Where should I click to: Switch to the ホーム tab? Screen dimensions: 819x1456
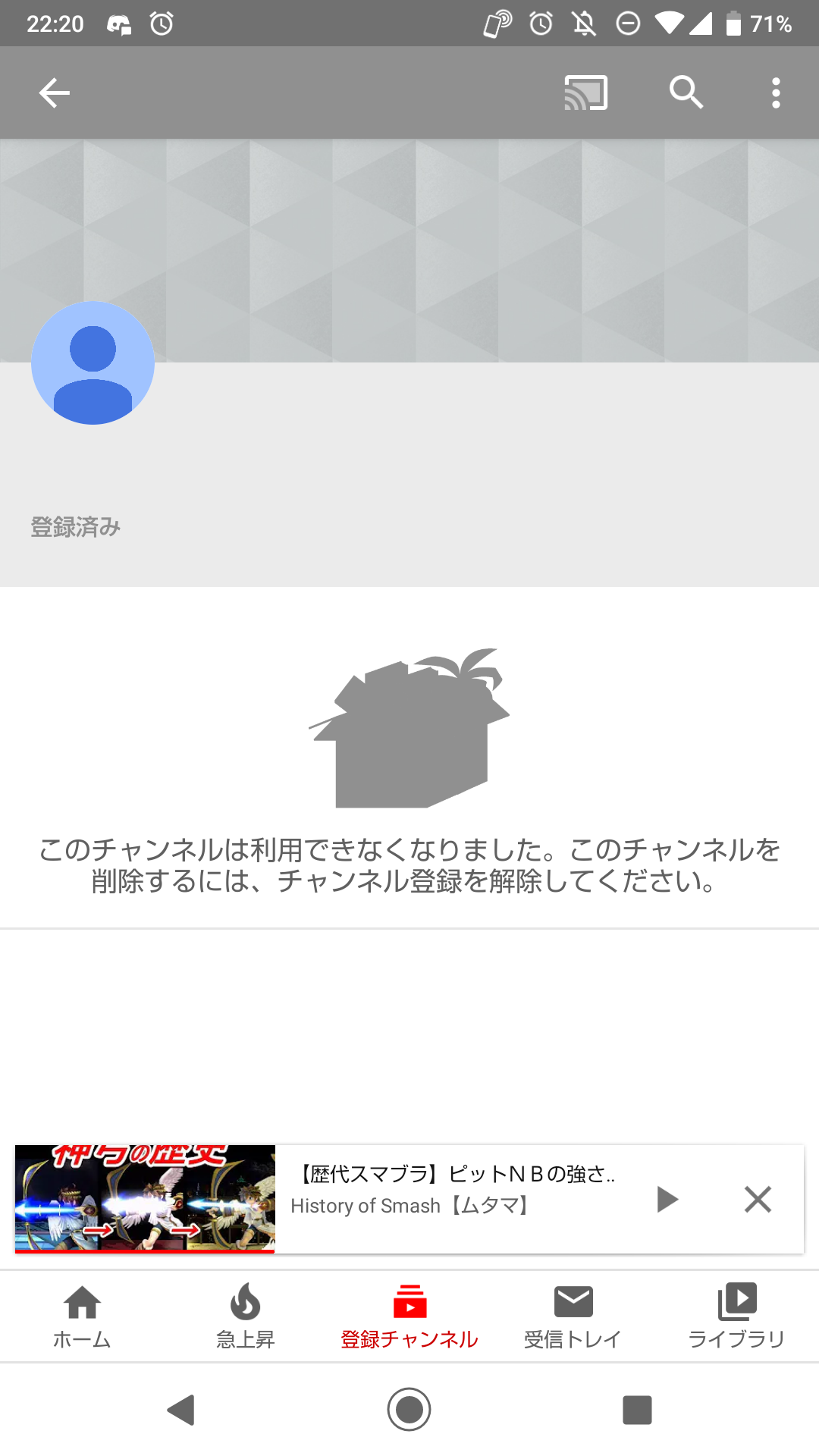click(x=82, y=1316)
